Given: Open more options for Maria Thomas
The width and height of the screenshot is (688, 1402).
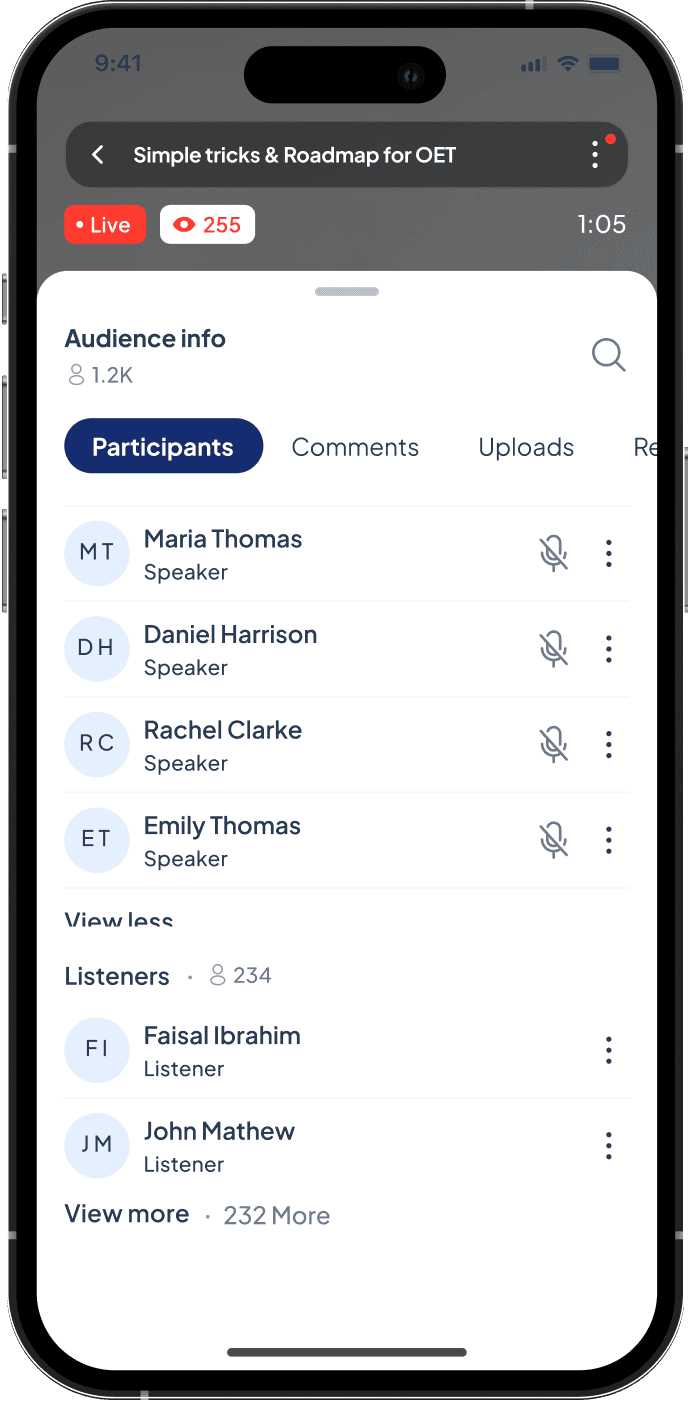Looking at the screenshot, I should [609, 554].
